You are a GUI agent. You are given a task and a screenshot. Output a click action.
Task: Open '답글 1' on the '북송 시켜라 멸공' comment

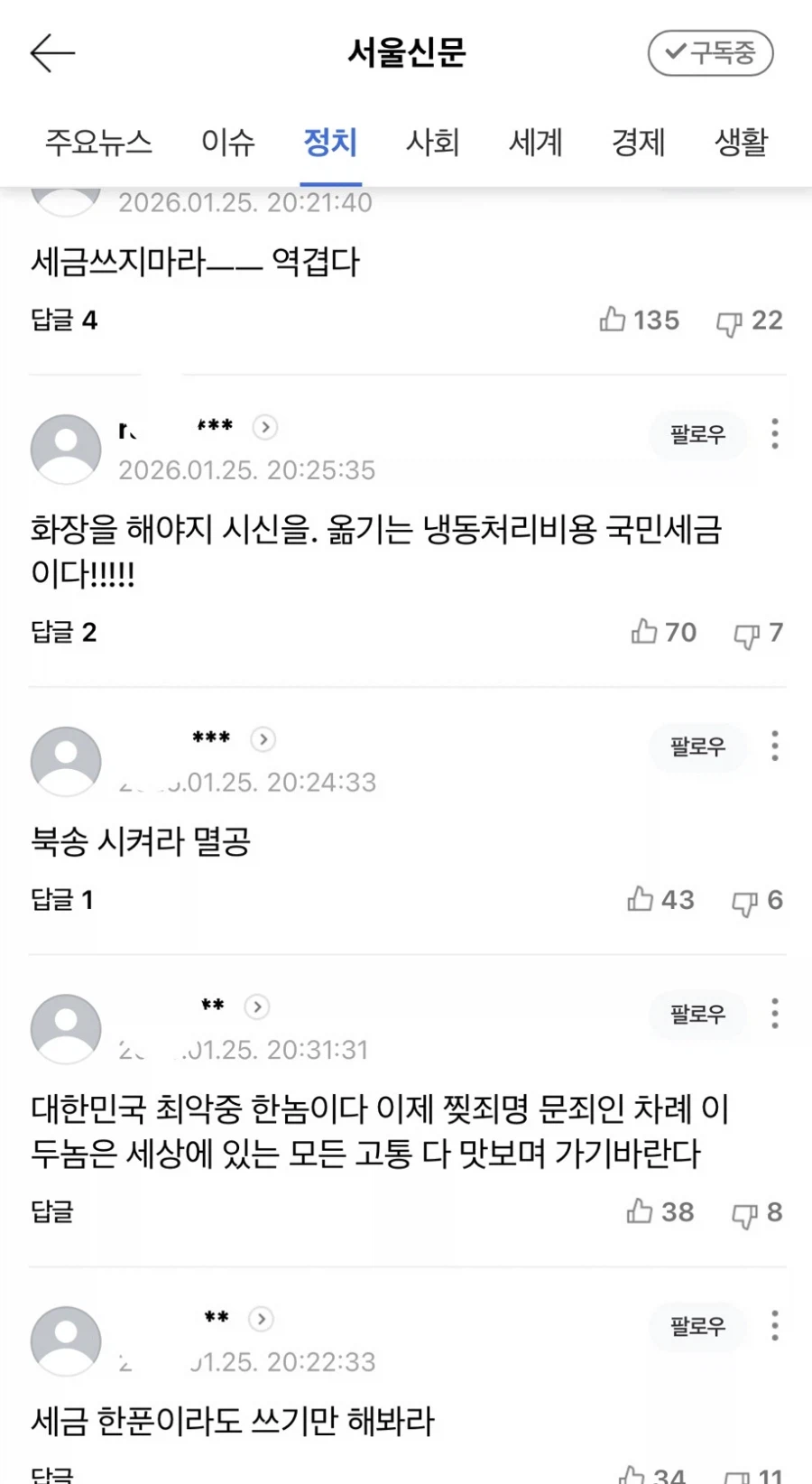coord(61,899)
